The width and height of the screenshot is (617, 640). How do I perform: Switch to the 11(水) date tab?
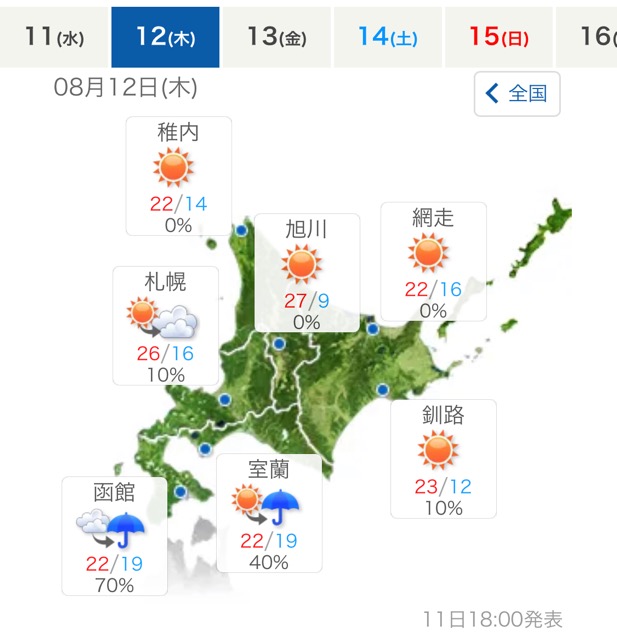click(54, 37)
